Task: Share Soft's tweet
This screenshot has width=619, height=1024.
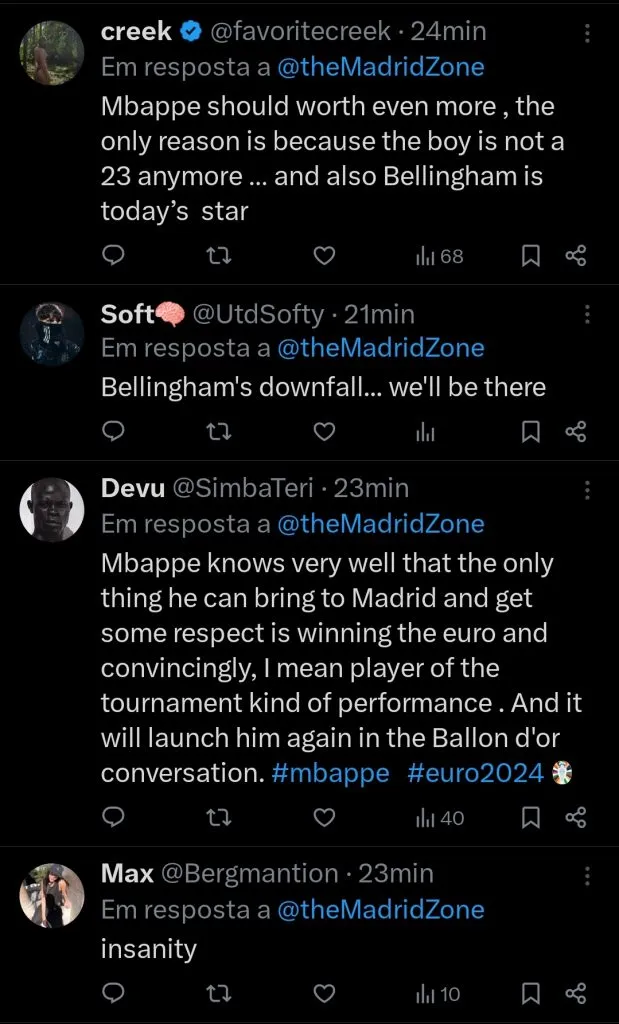Action: 576,432
